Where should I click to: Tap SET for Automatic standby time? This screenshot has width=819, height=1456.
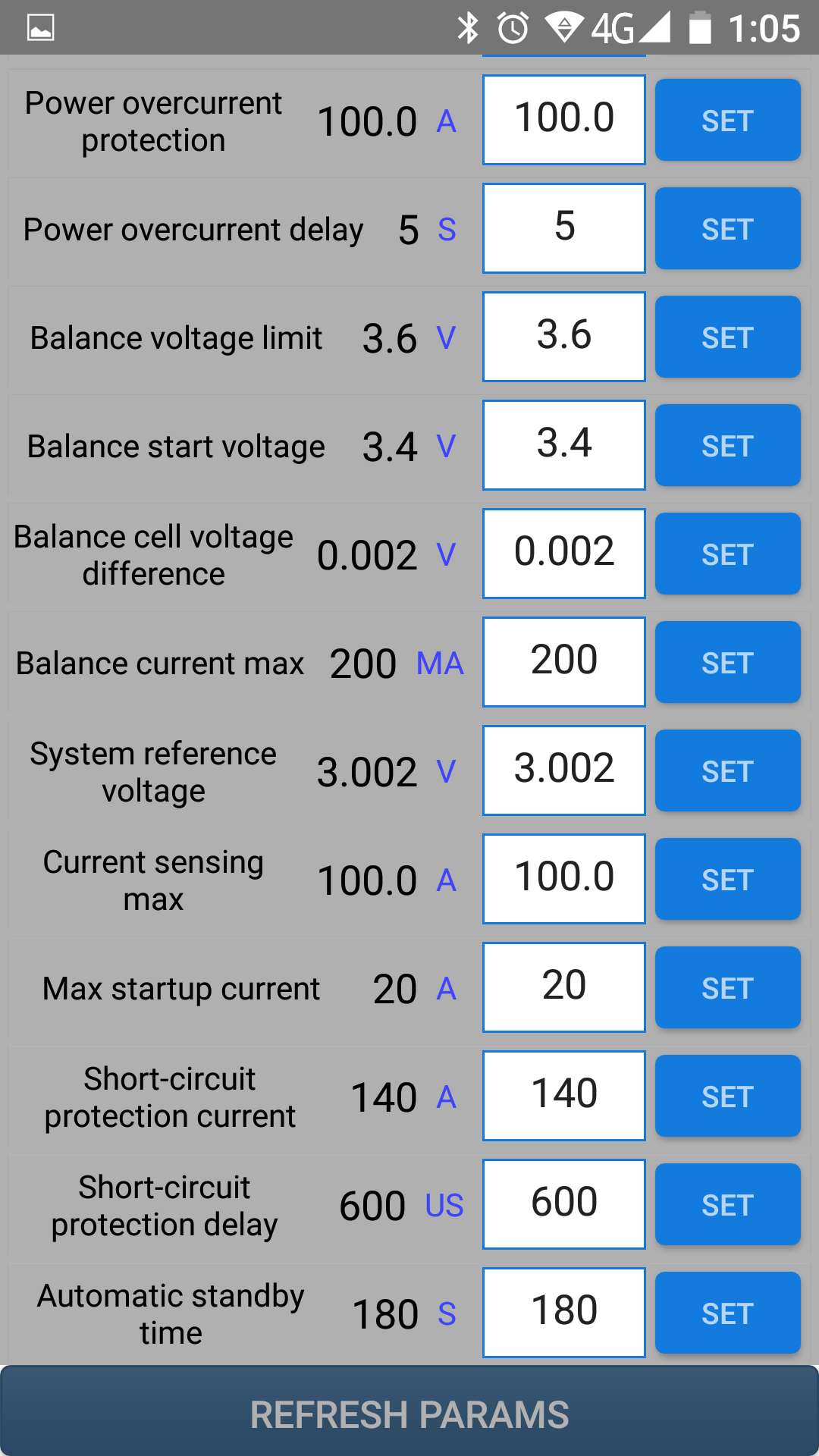click(727, 1313)
